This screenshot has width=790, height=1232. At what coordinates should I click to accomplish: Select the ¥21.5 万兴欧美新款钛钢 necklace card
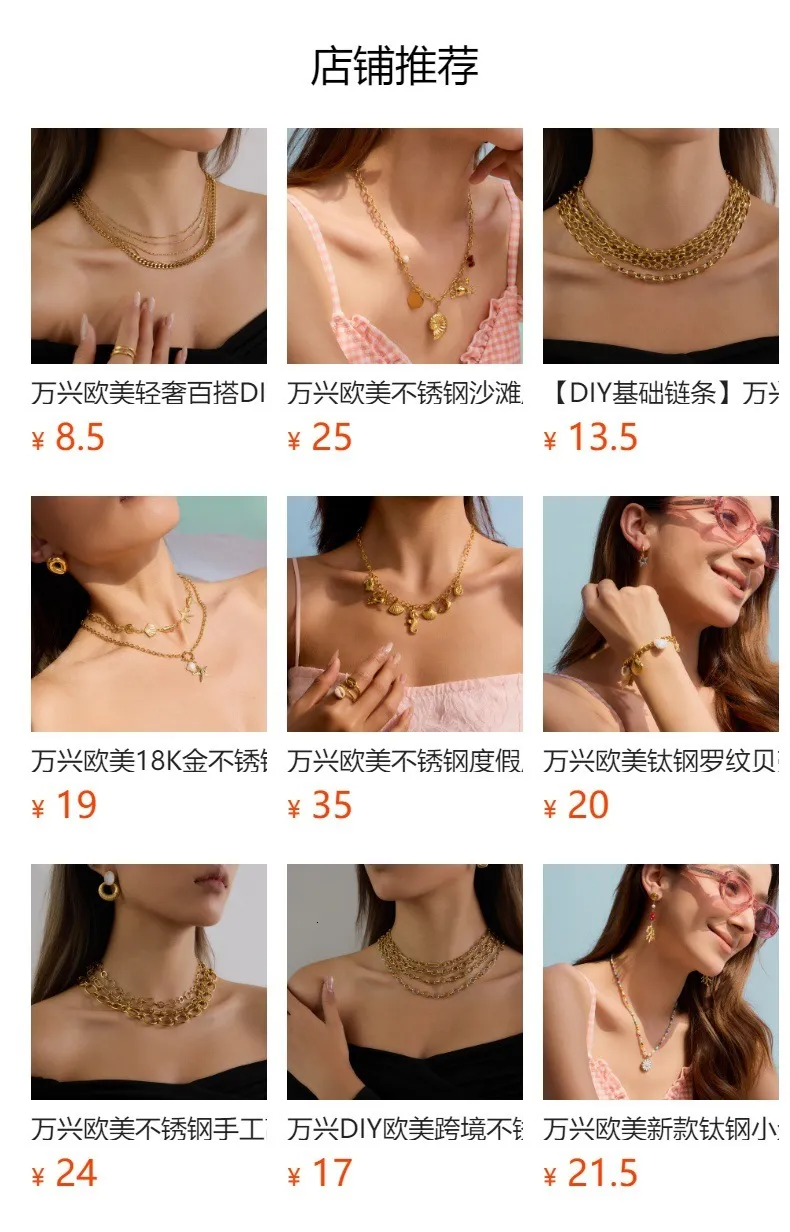pos(661,1028)
